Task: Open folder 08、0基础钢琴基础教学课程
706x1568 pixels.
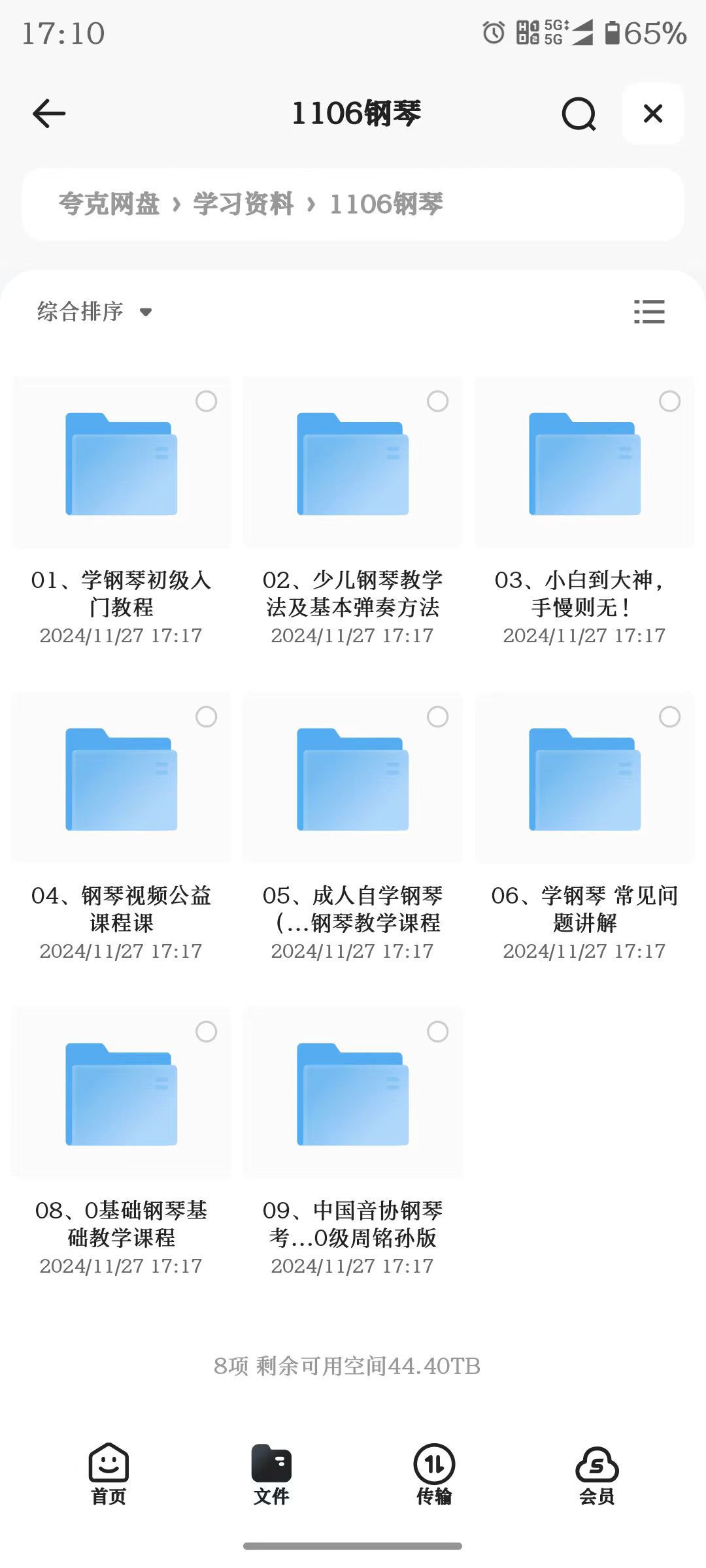Action: 122,1094
